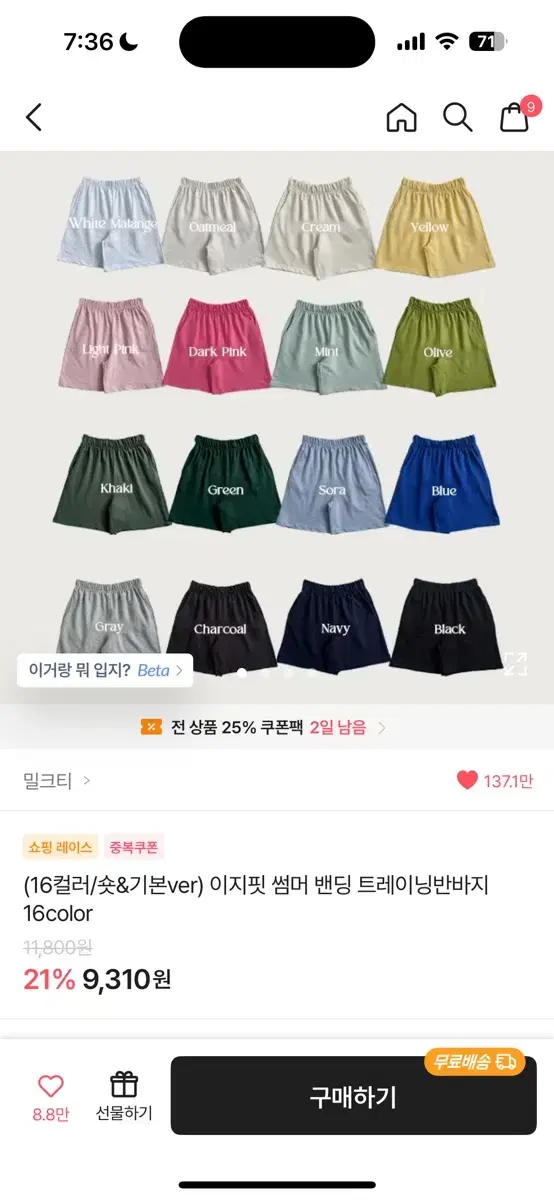
Task: Tap 구매하기 to buy the shorts
Action: 353,1096
